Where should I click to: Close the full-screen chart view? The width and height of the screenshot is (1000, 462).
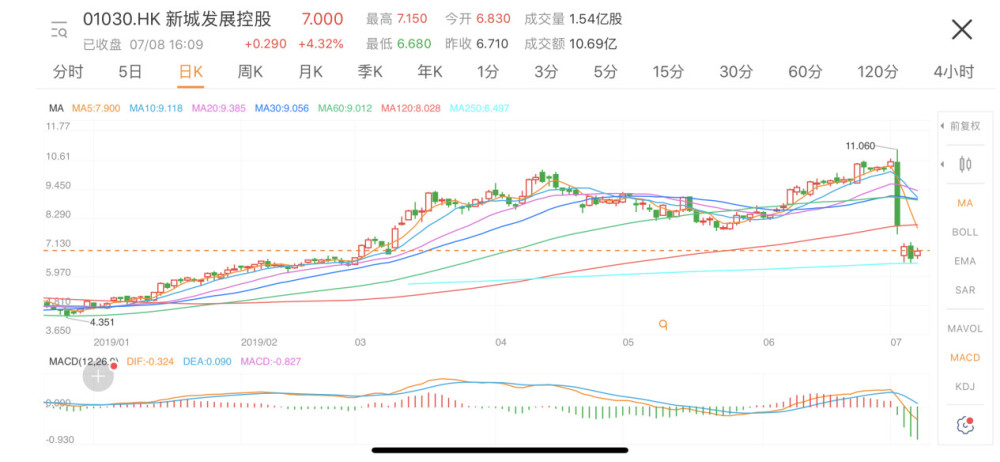[x=962, y=30]
